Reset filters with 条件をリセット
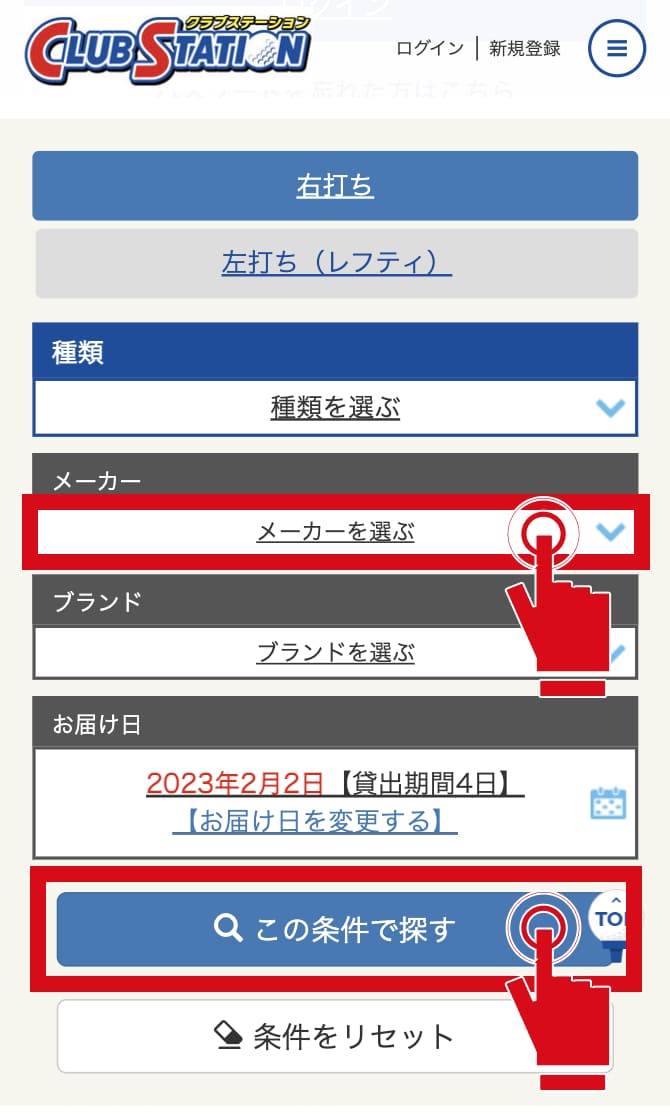 335,1036
